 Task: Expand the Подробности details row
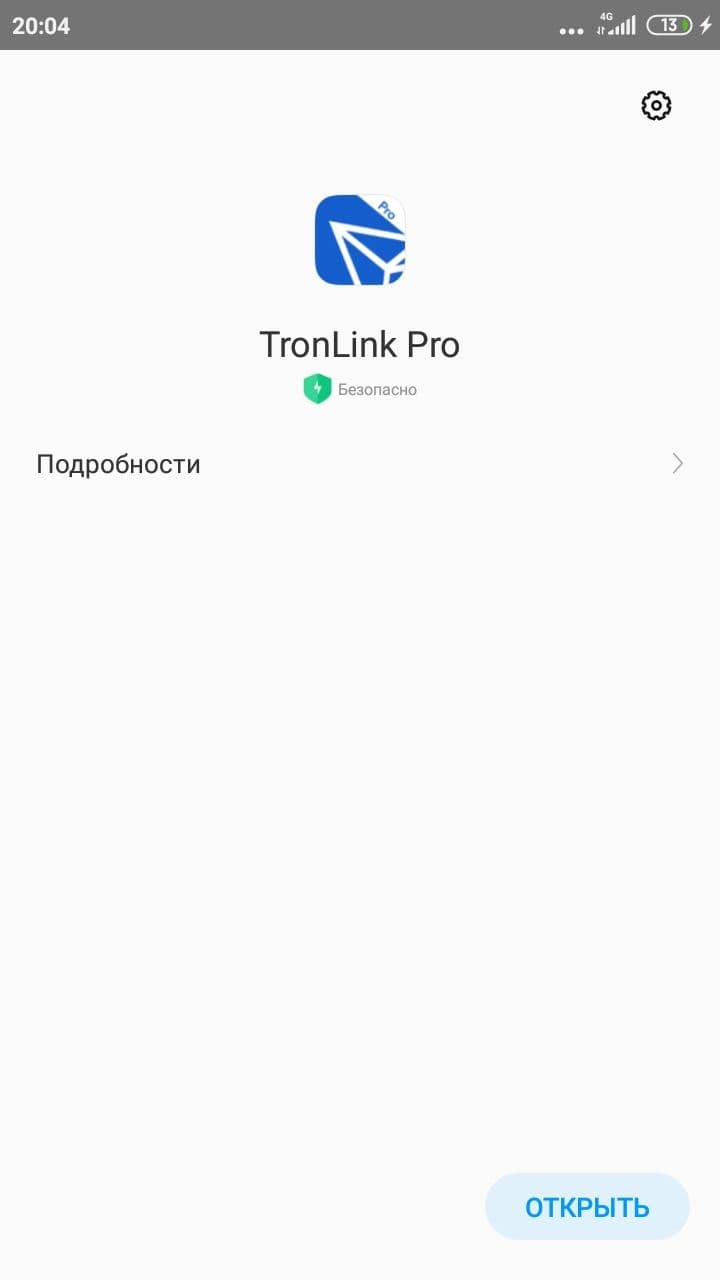point(360,464)
